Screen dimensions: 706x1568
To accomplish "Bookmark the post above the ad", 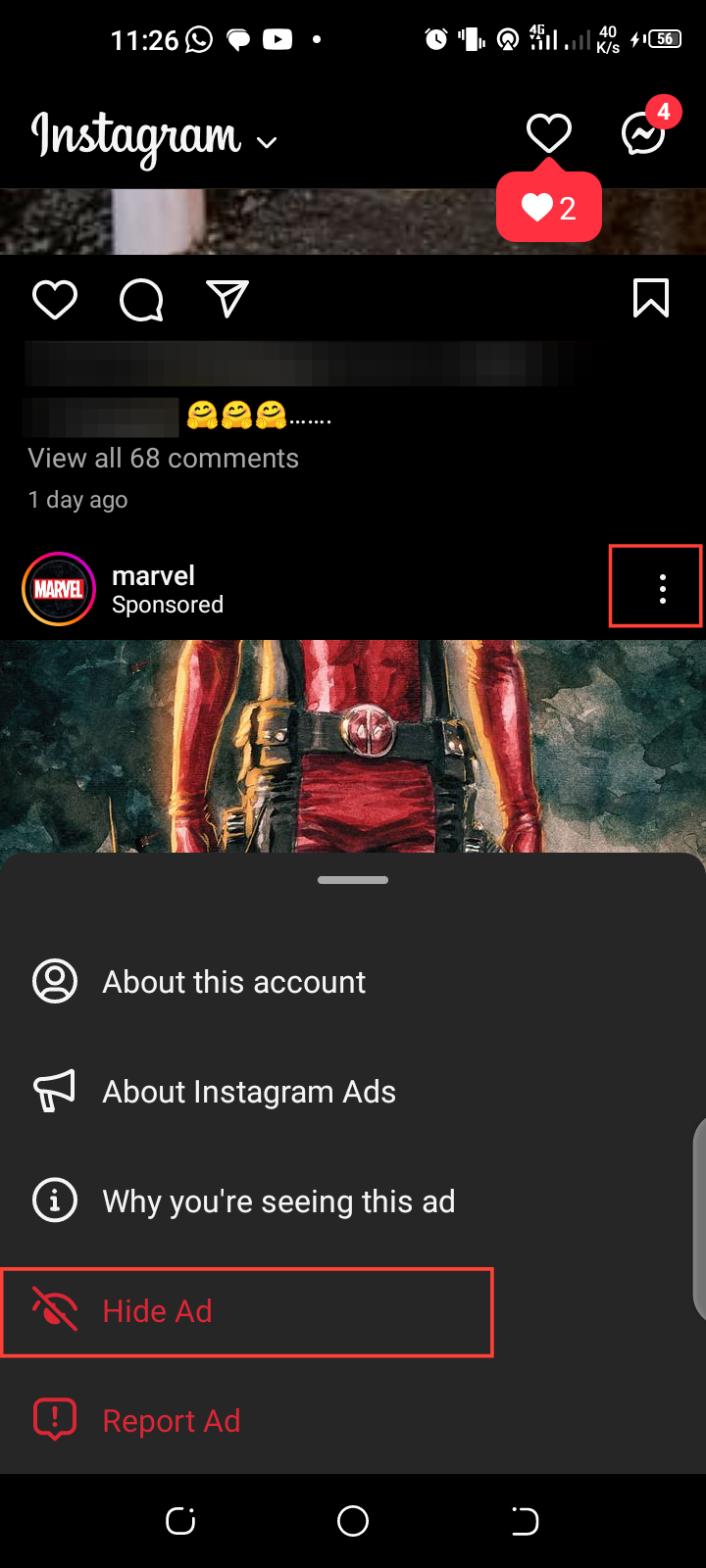I will tap(651, 299).
